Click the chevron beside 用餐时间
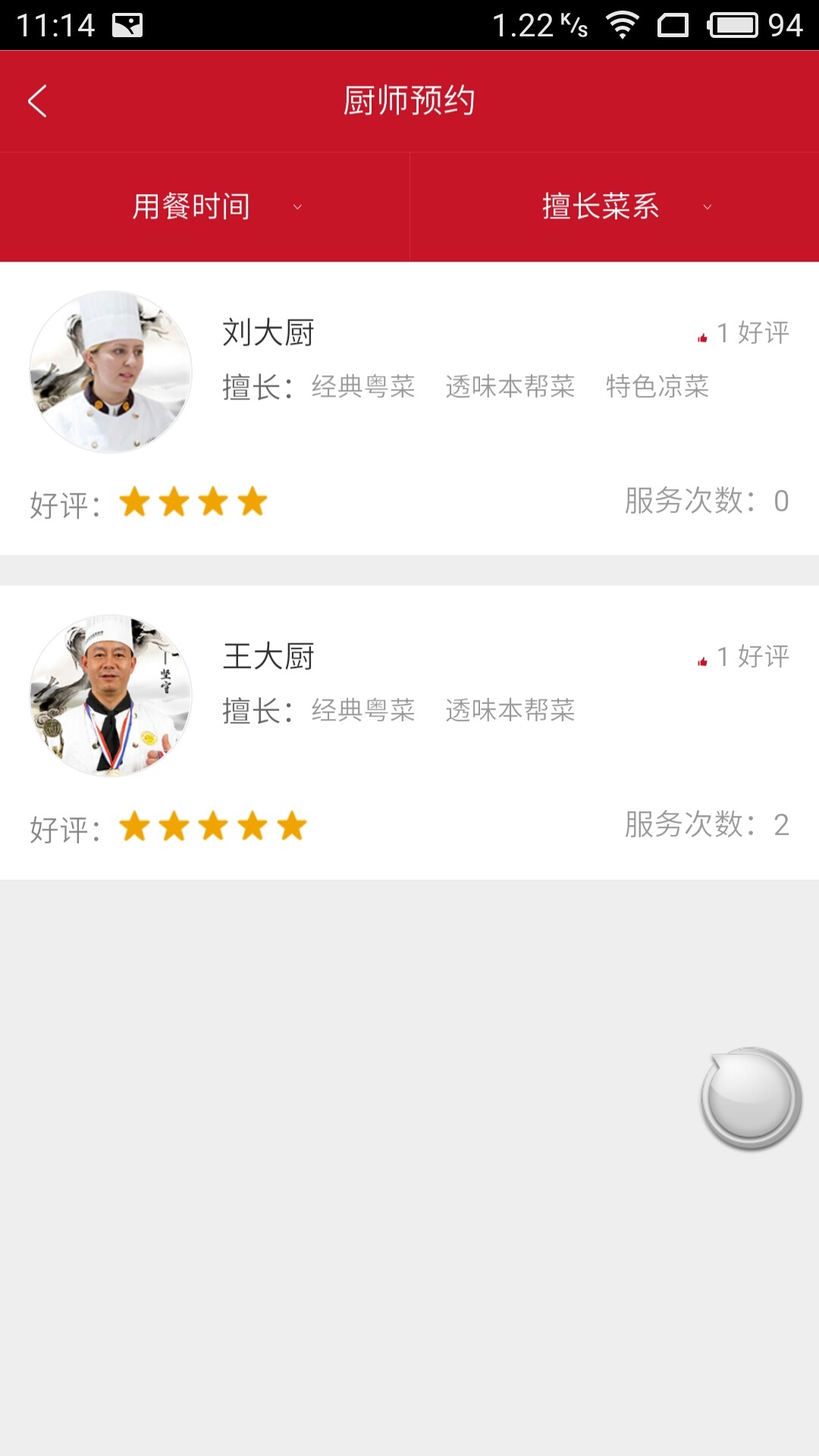This screenshot has height=1456, width=819. [297, 209]
